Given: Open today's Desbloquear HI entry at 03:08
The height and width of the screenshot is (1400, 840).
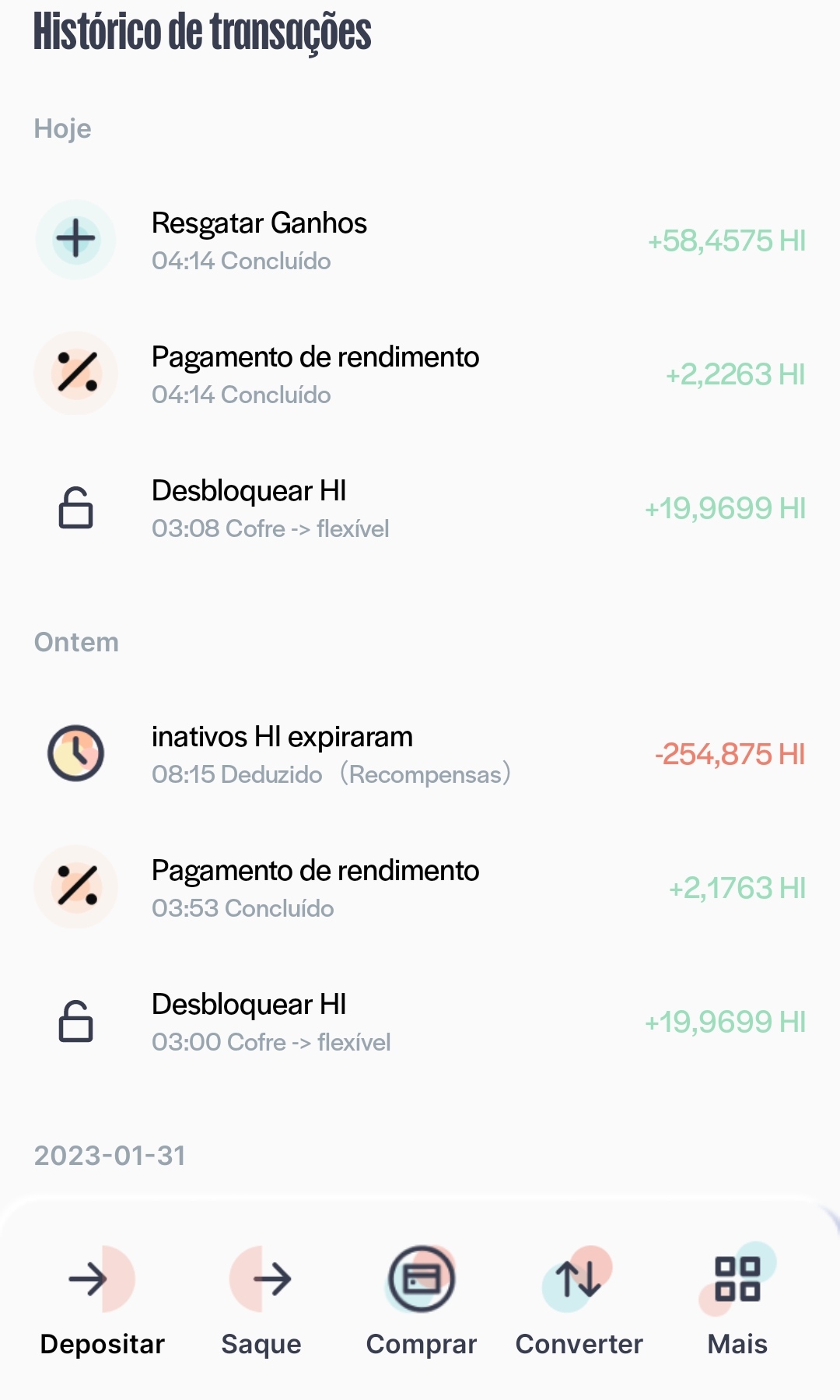Looking at the screenshot, I should 420,508.
